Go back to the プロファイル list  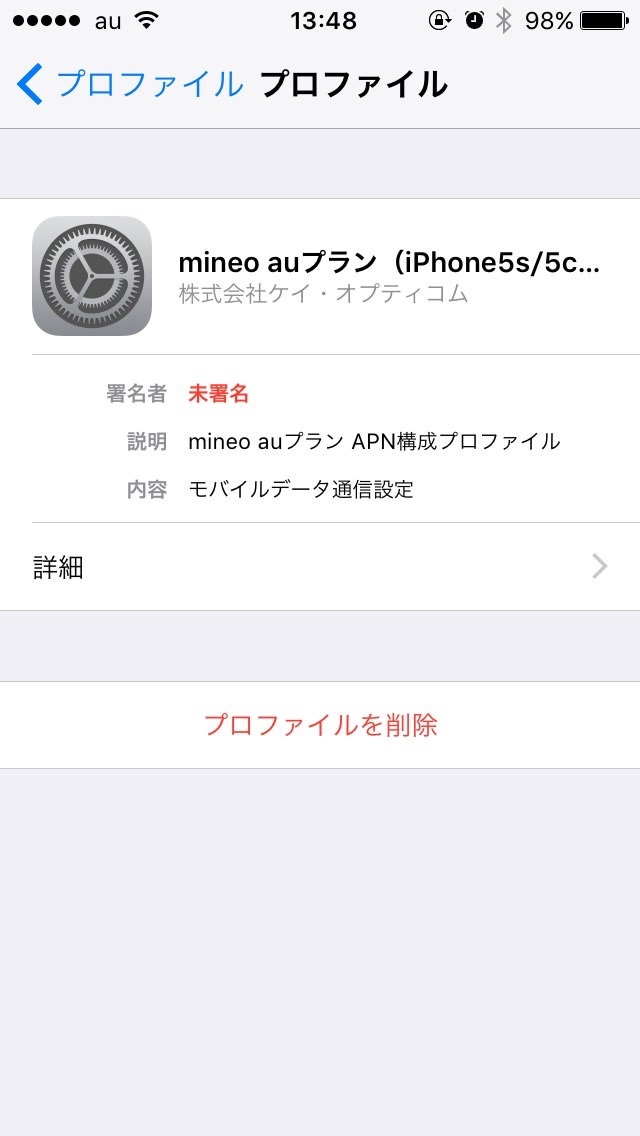coord(130,85)
